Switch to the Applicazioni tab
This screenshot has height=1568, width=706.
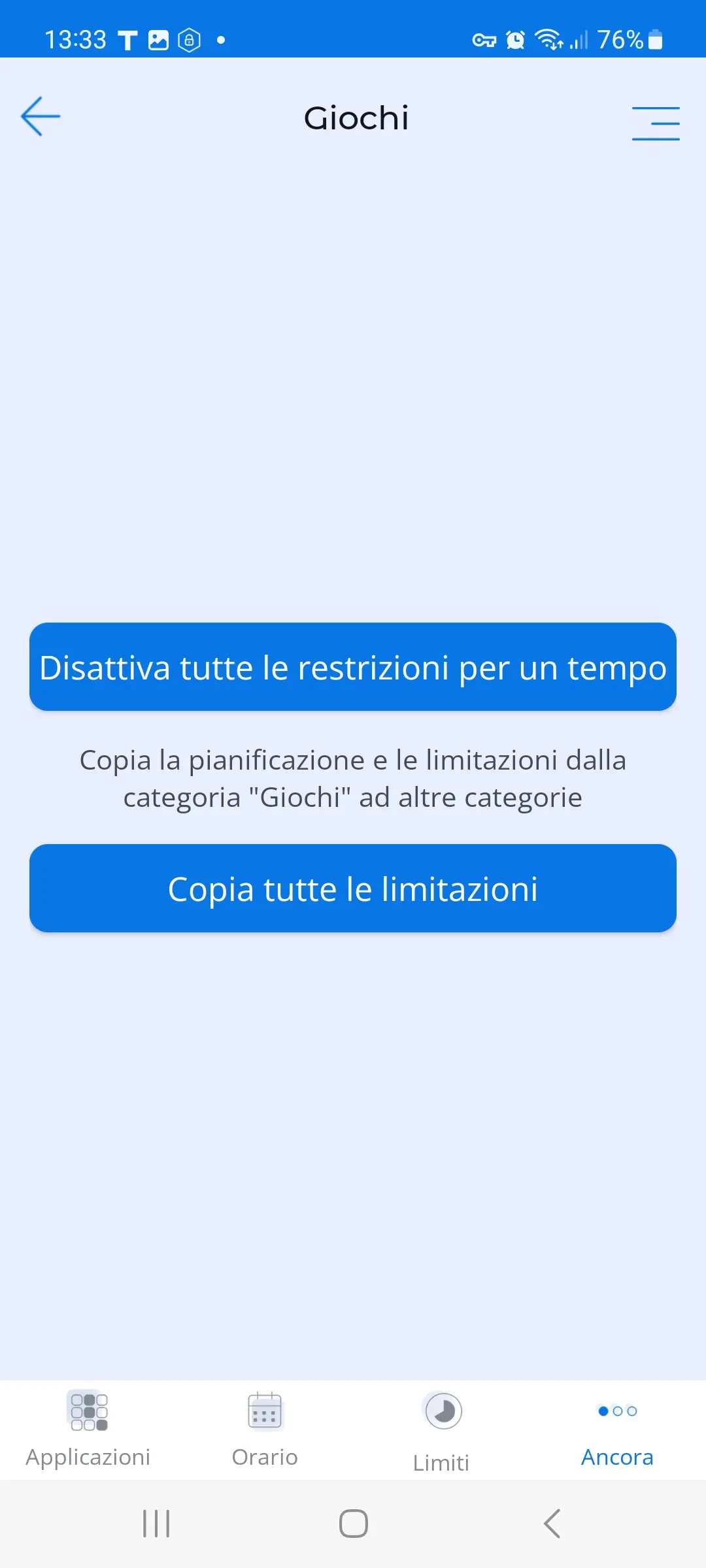click(88, 1429)
